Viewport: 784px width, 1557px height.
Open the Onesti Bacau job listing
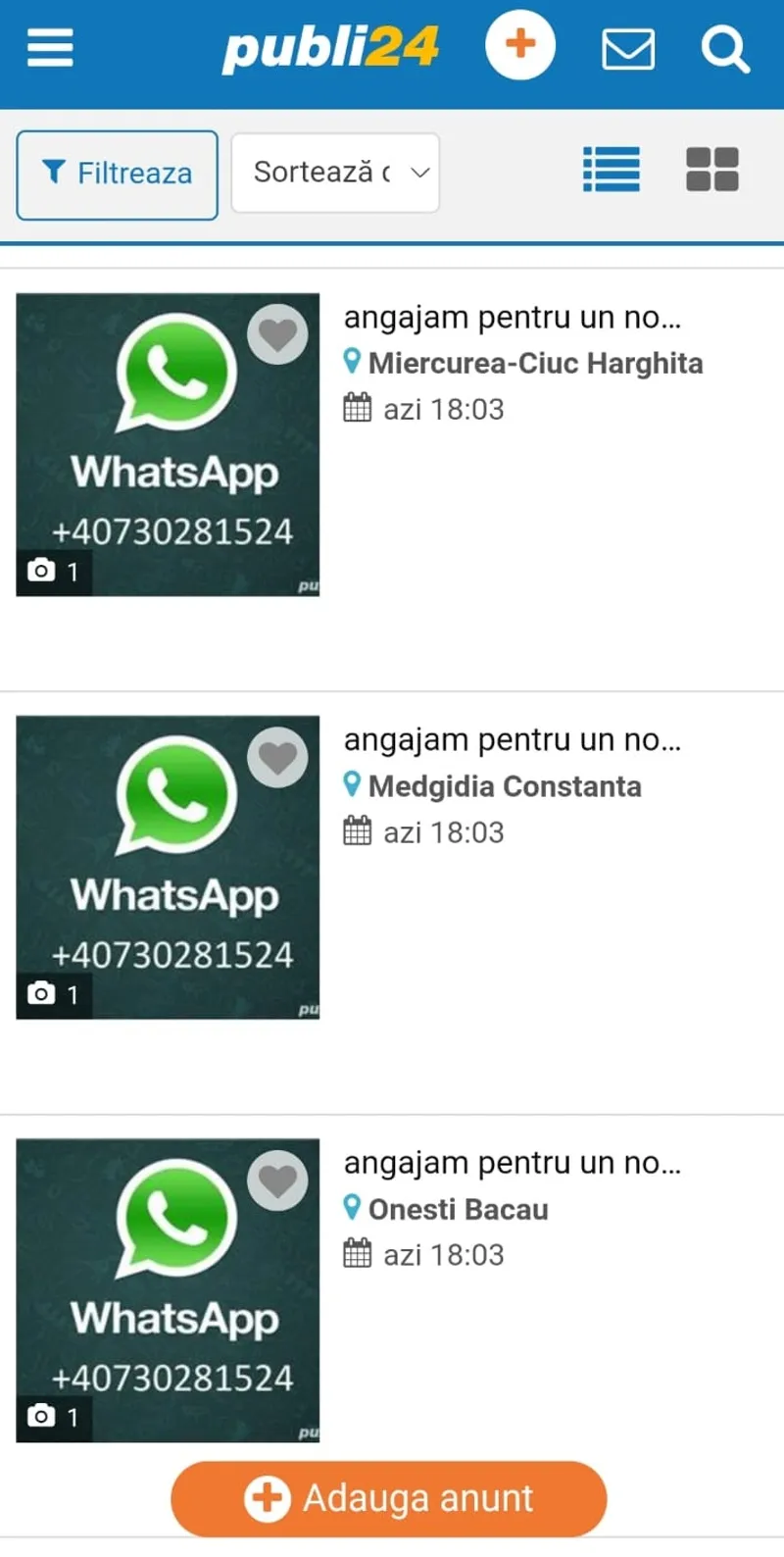[x=512, y=1164]
